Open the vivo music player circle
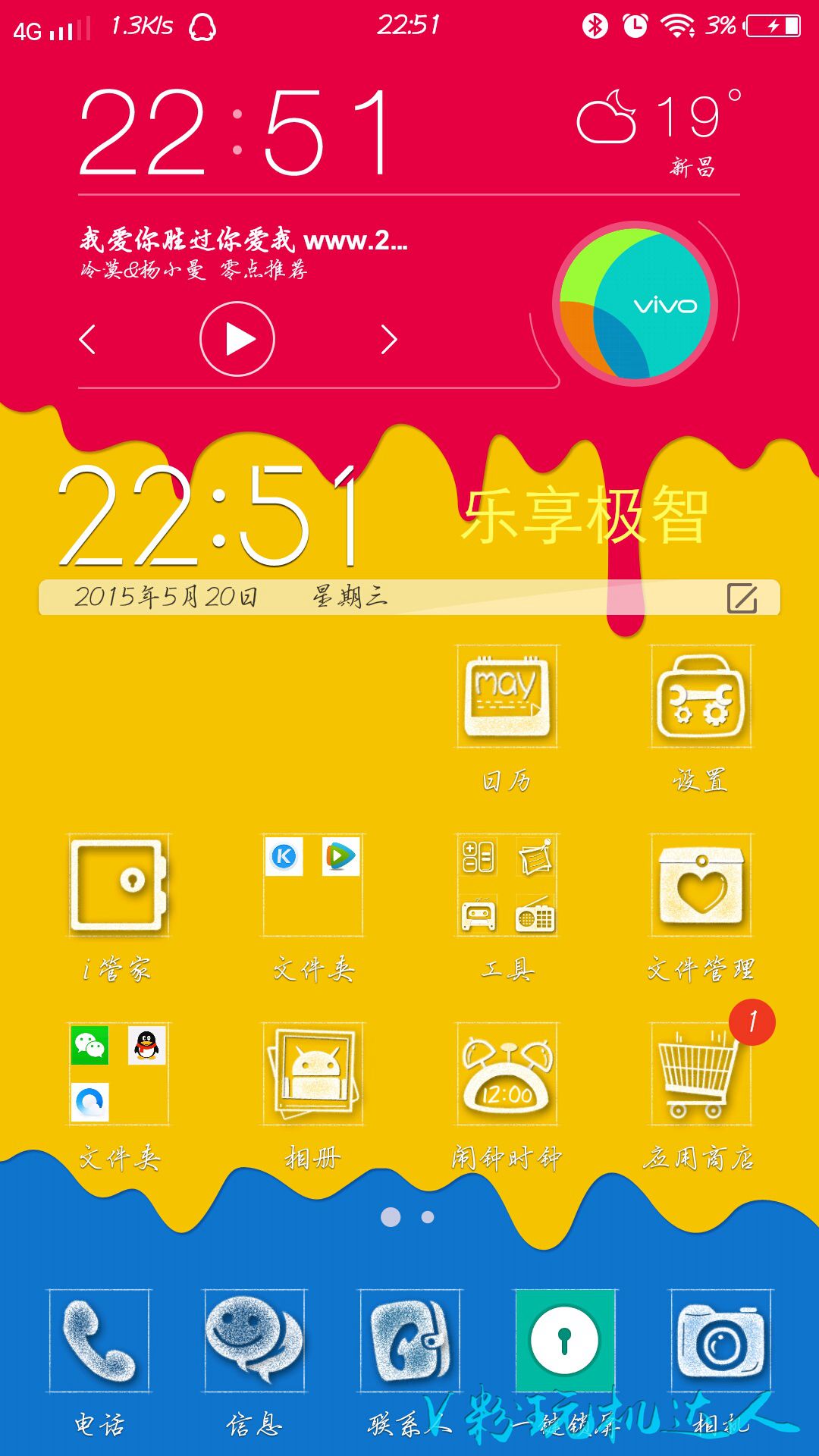Viewport: 819px width, 1456px height. click(635, 303)
